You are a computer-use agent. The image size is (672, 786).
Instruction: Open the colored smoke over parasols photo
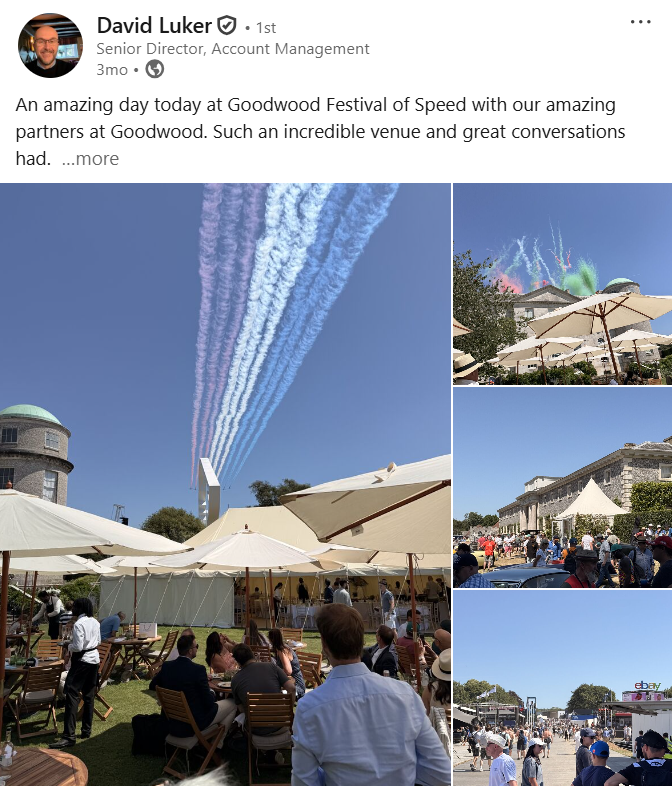pyautogui.click(x=562, y=284)
